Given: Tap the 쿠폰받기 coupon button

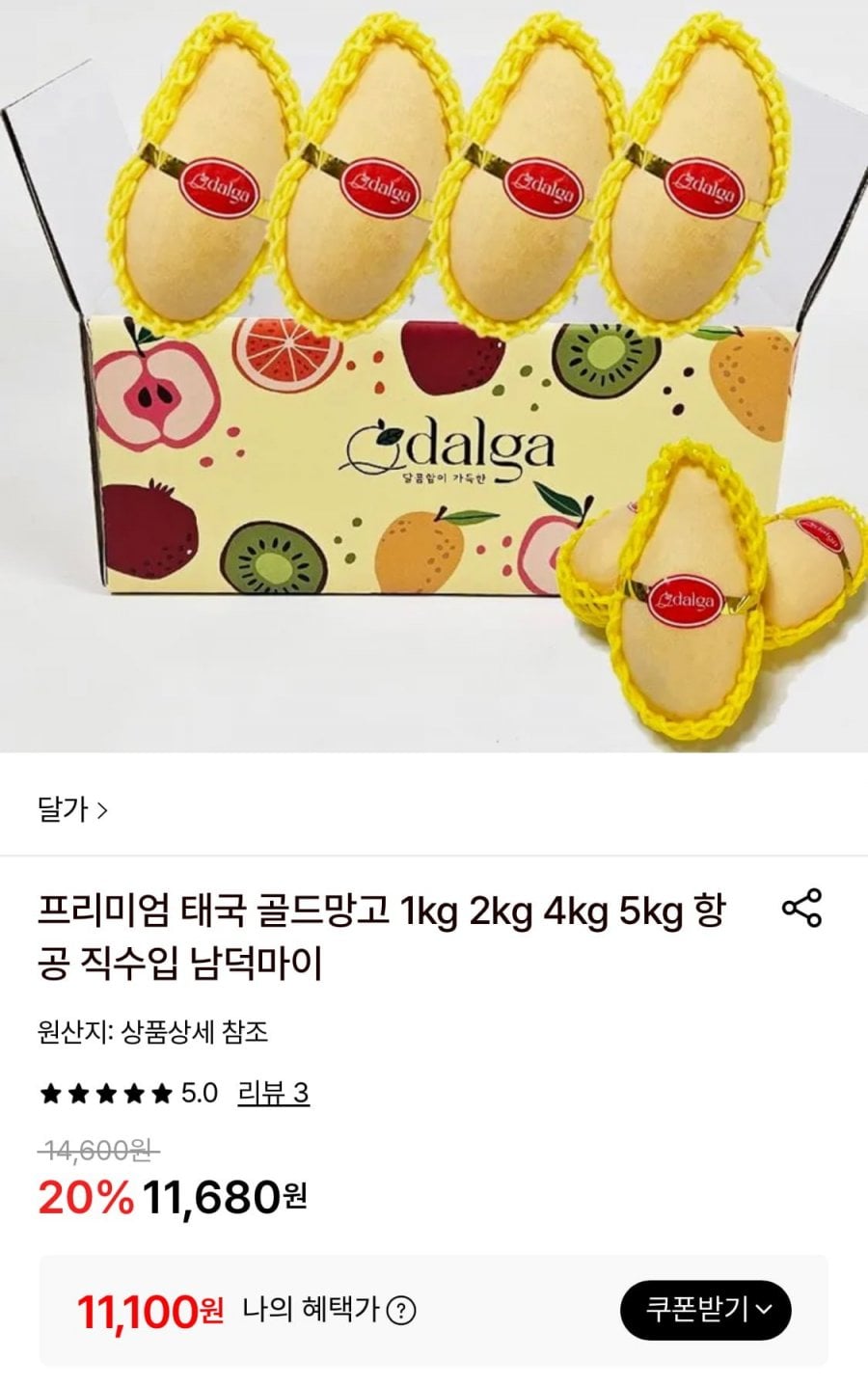Looking at the screenshot, I should [705, 1310].
